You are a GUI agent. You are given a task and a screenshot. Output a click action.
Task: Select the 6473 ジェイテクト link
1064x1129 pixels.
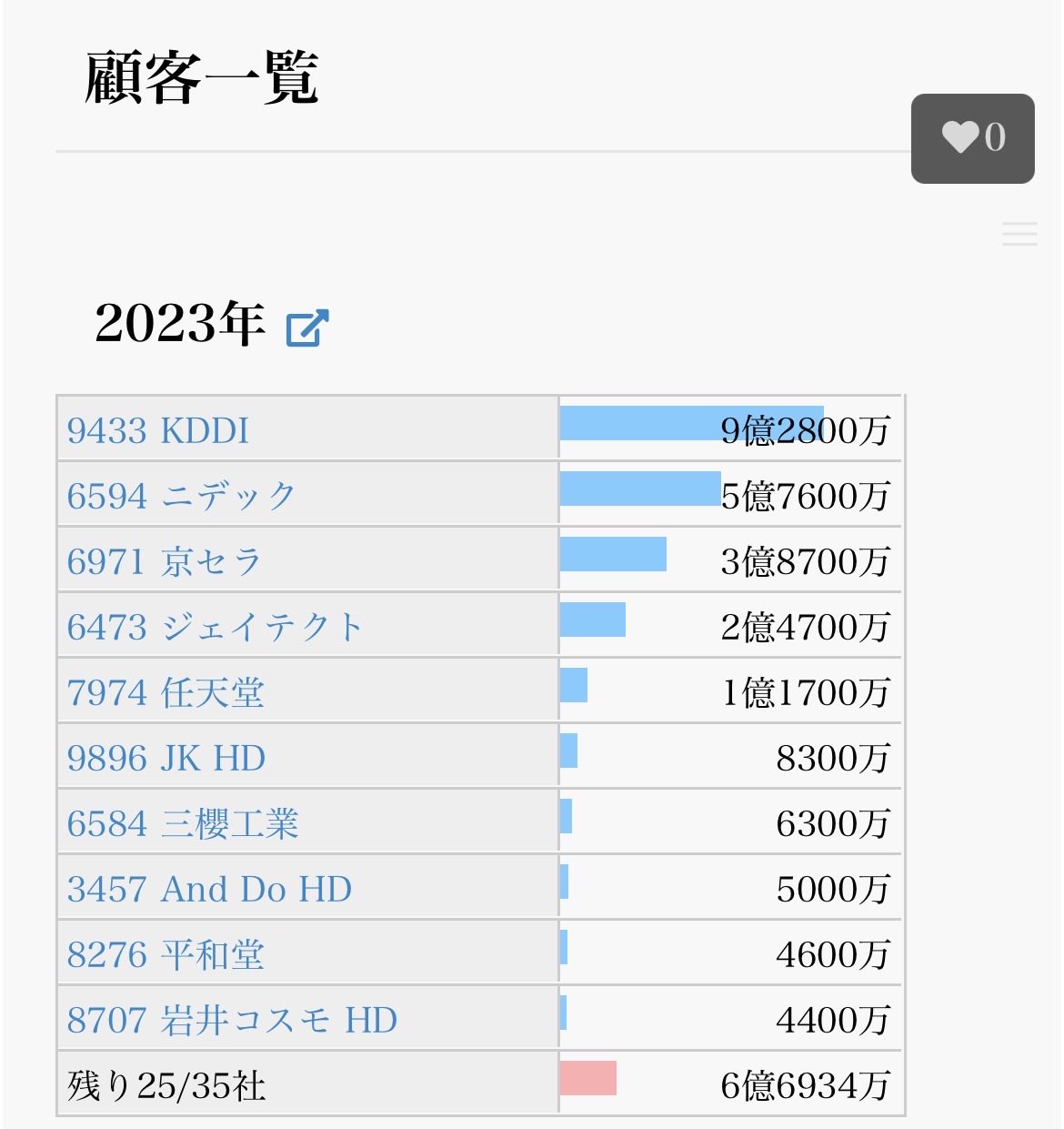coord(216,627)
